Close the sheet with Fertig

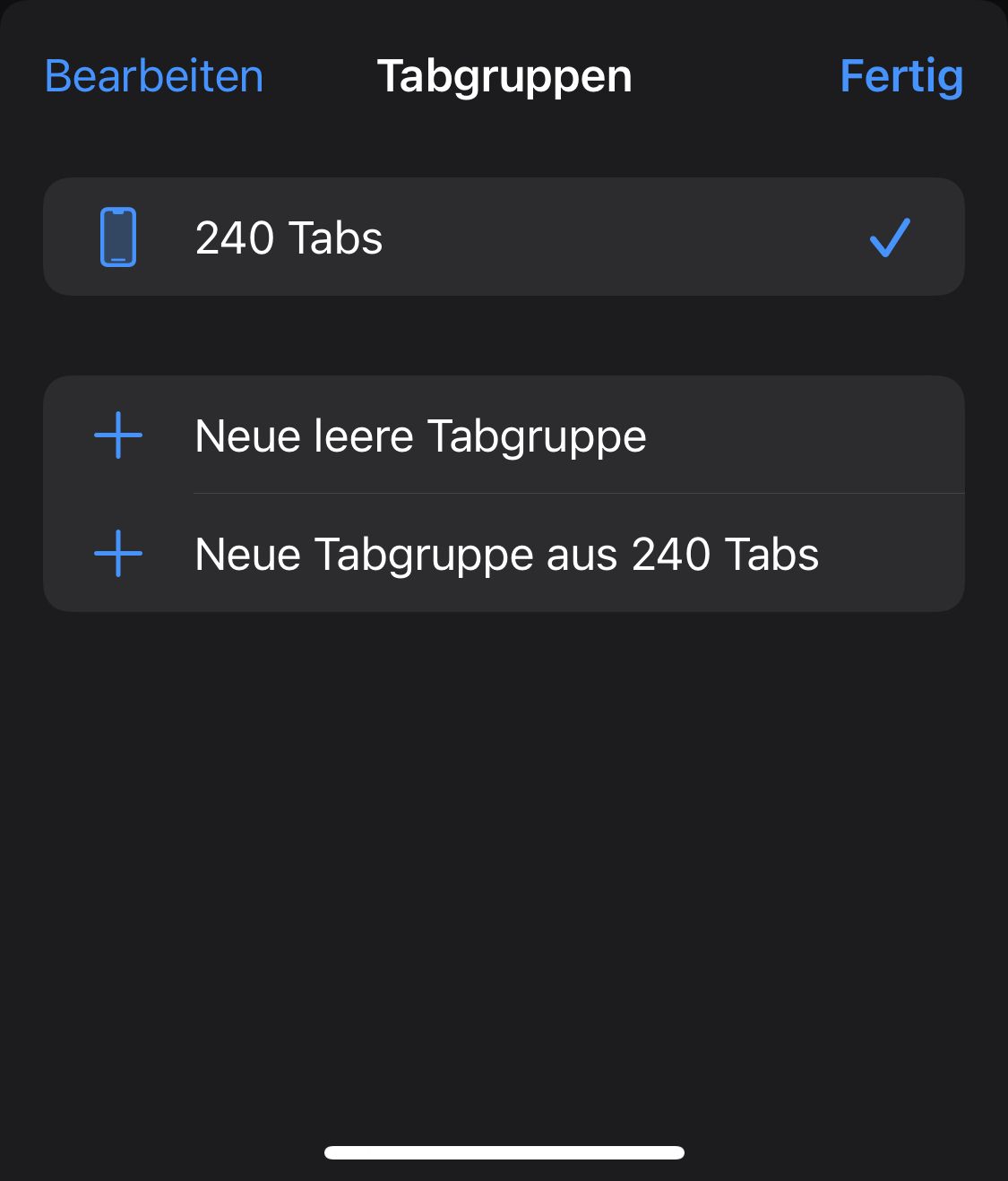pos(900,76)
